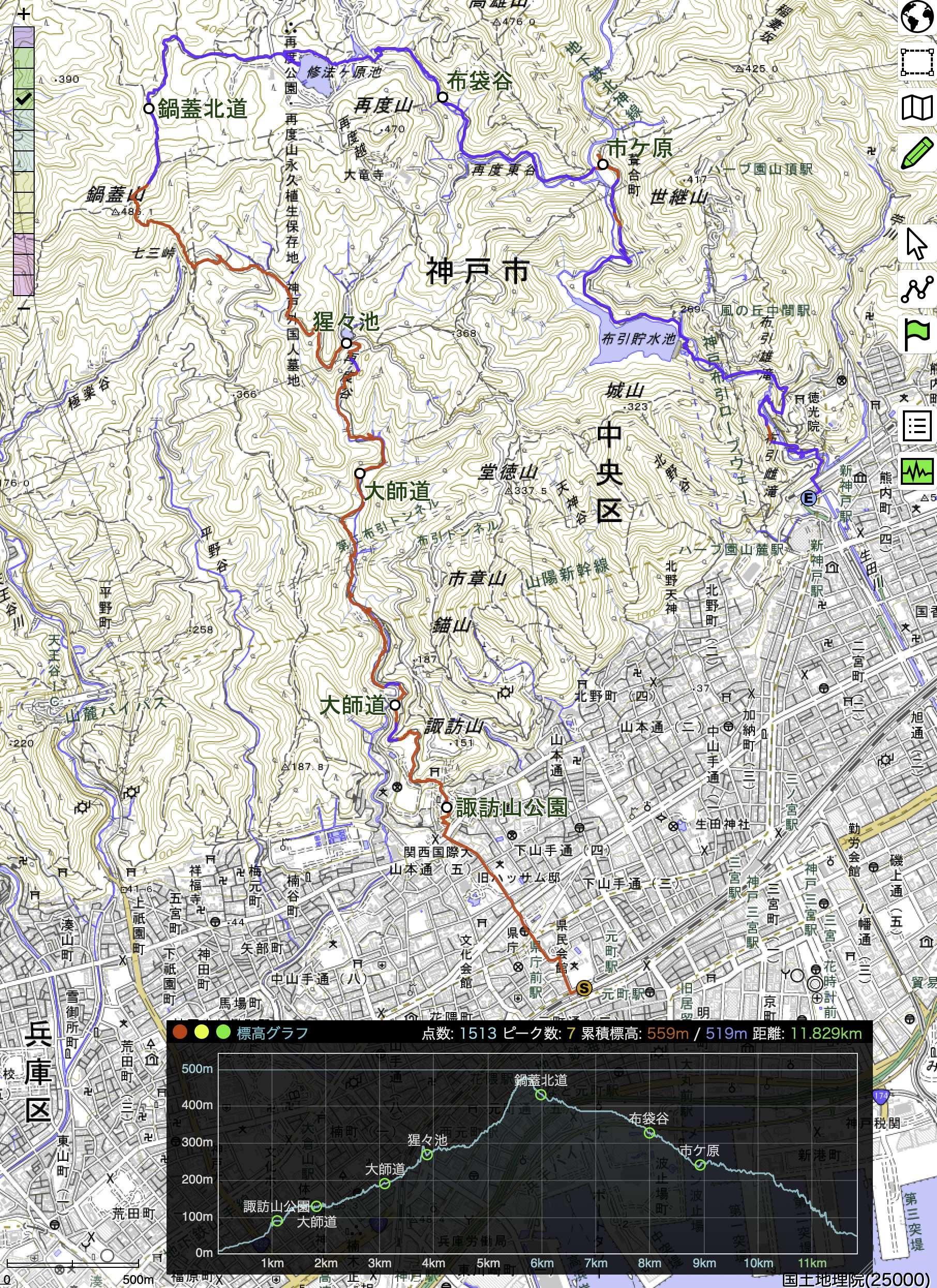Screen dimensions: 937x1288
Task: Choose the arrow cursor tool
Action: [x=916, y=244]
